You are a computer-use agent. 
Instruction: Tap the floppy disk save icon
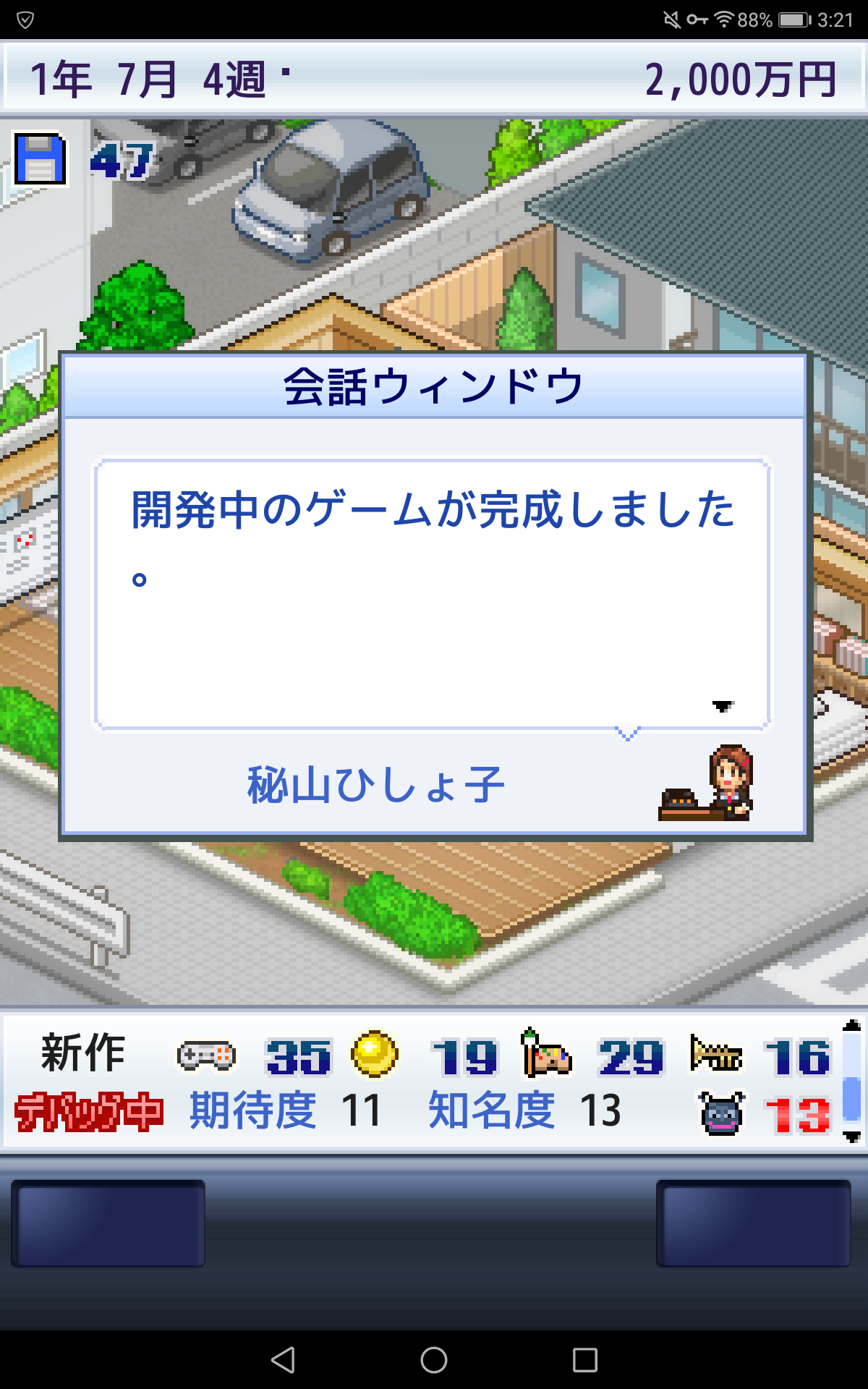pos(41,159)
